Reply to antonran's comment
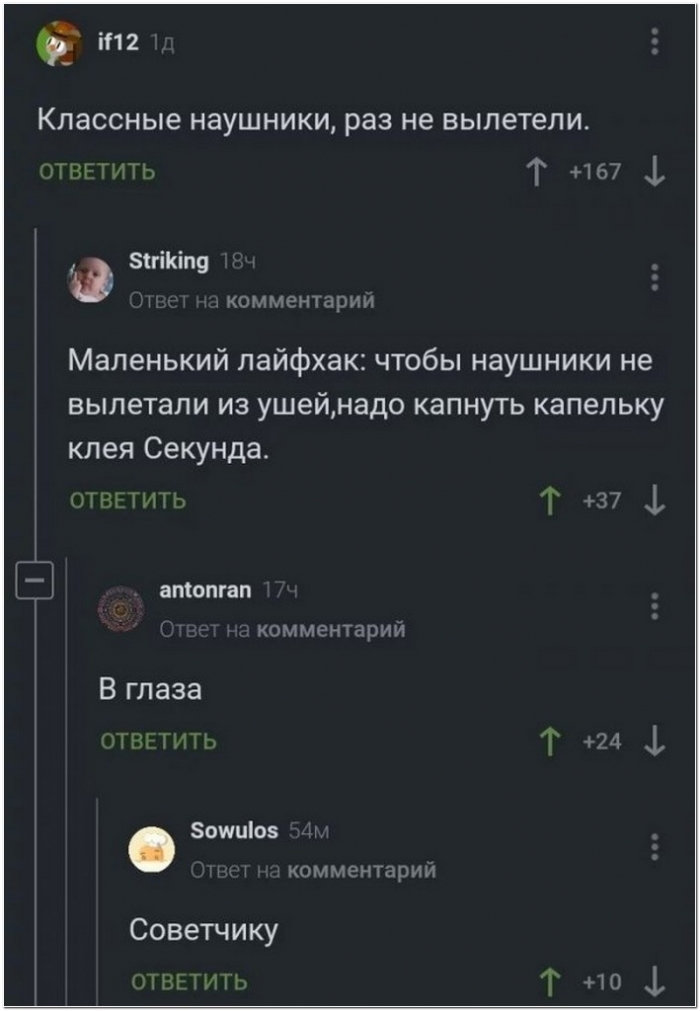Screen dimensions: 700x1011 158,741
